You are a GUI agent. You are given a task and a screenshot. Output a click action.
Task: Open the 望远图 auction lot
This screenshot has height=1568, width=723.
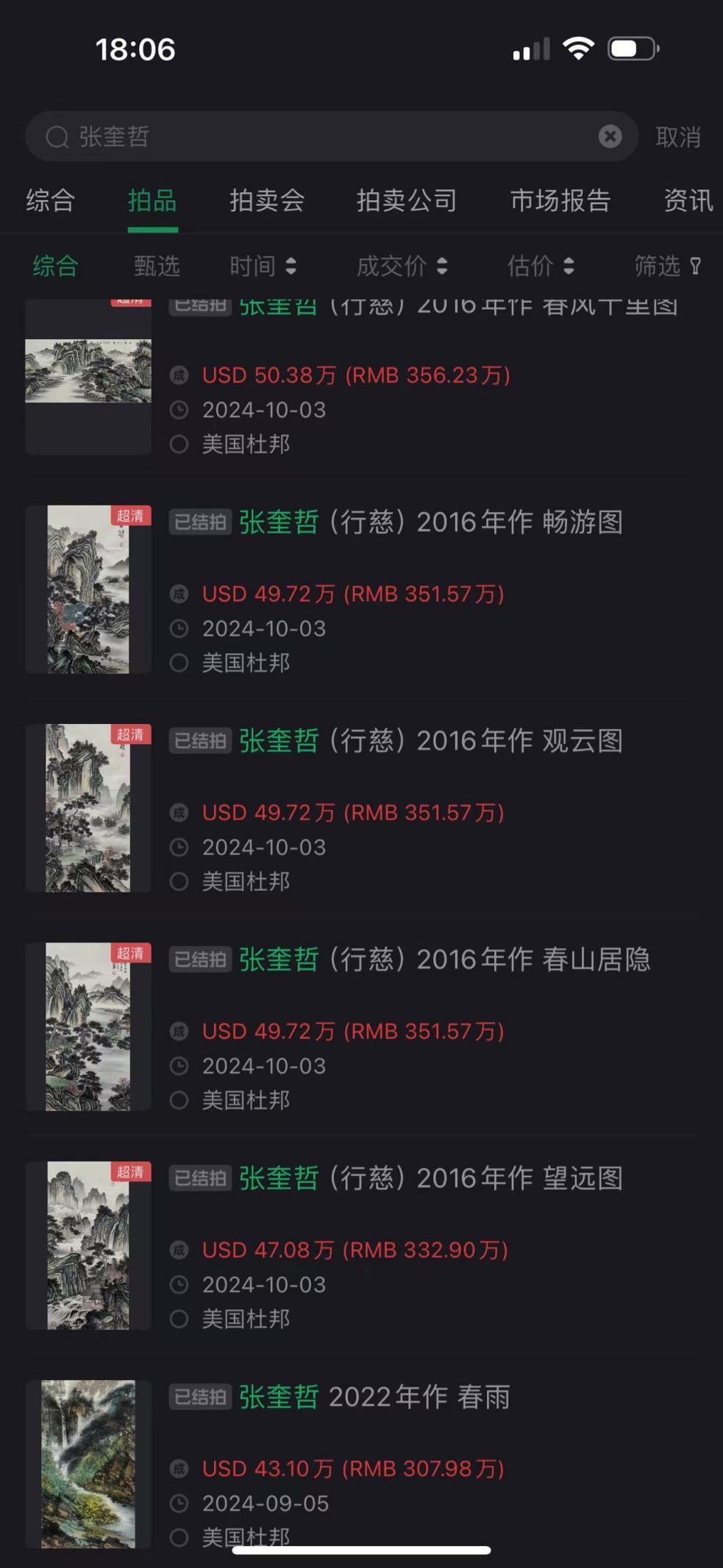(431, 1178)
